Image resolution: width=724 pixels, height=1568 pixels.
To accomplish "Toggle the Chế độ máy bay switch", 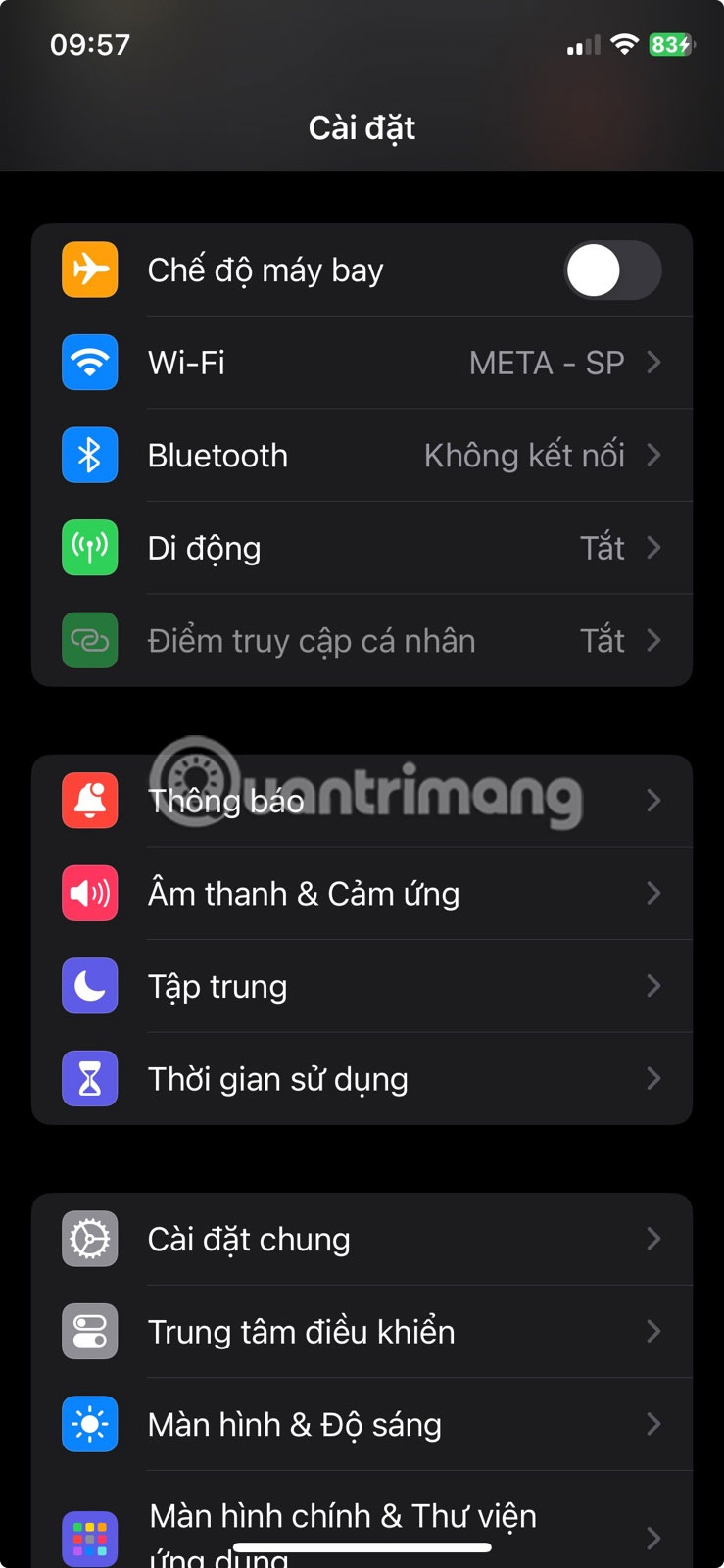I will click(x=612, y=270).
